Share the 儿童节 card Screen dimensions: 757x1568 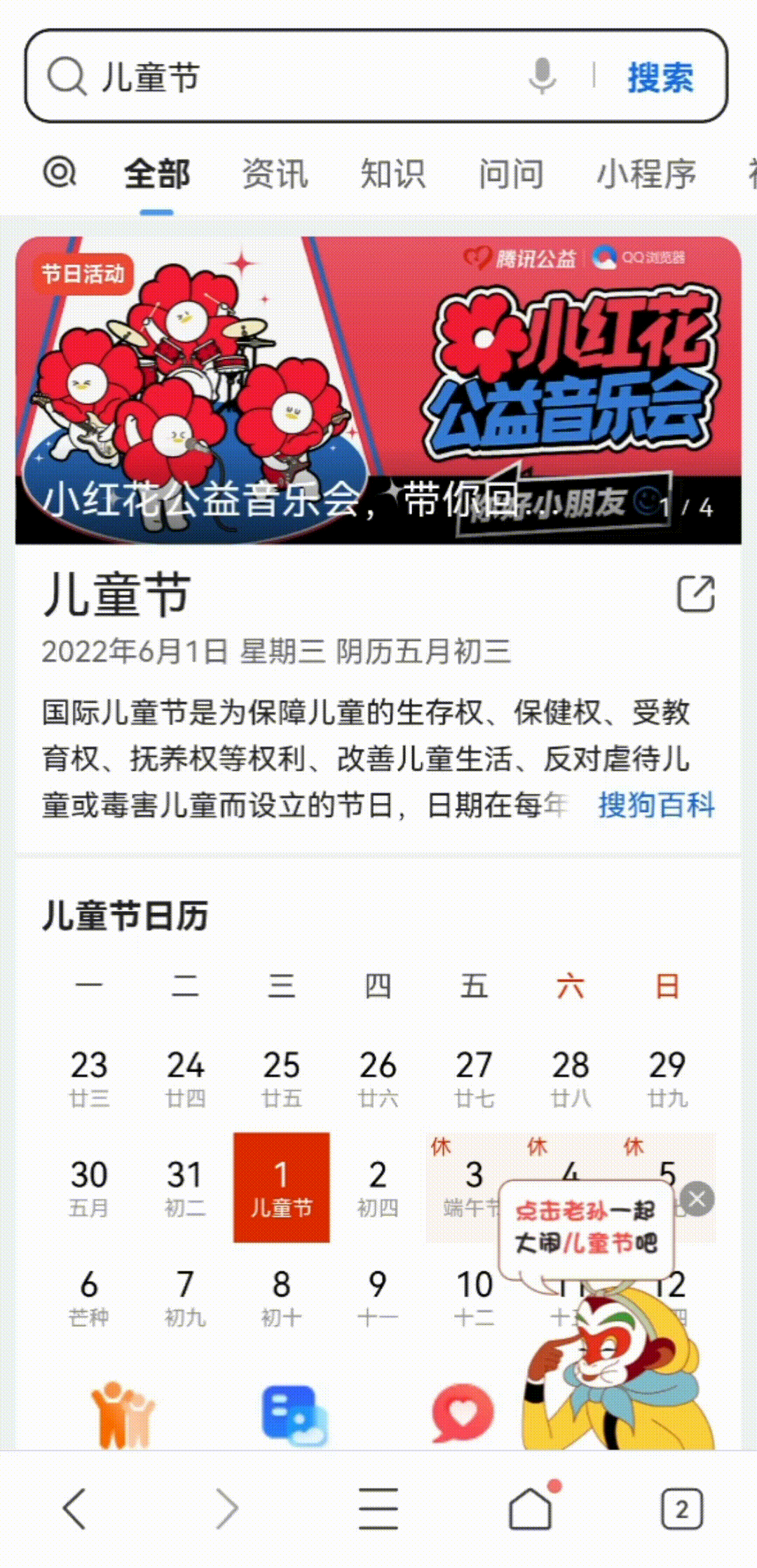pos(695,594)
